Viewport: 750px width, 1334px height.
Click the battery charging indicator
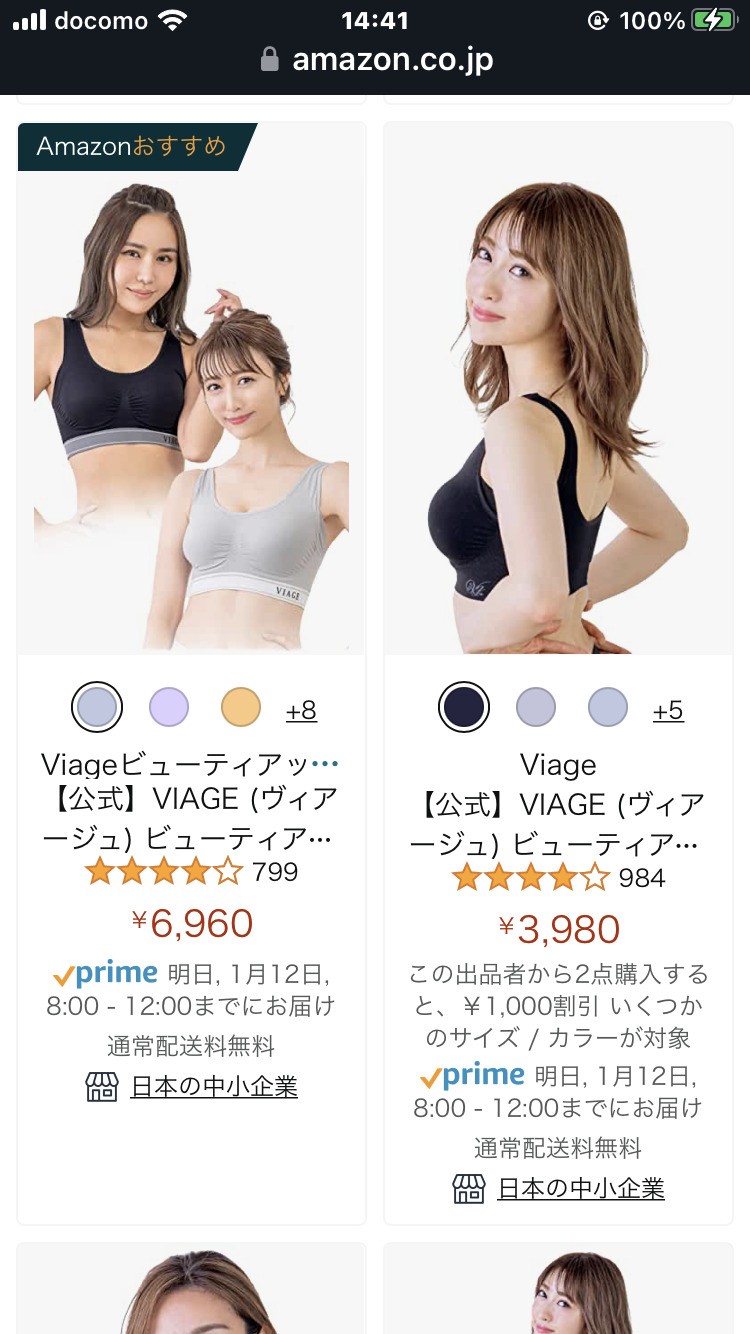[x=714, y=18]
